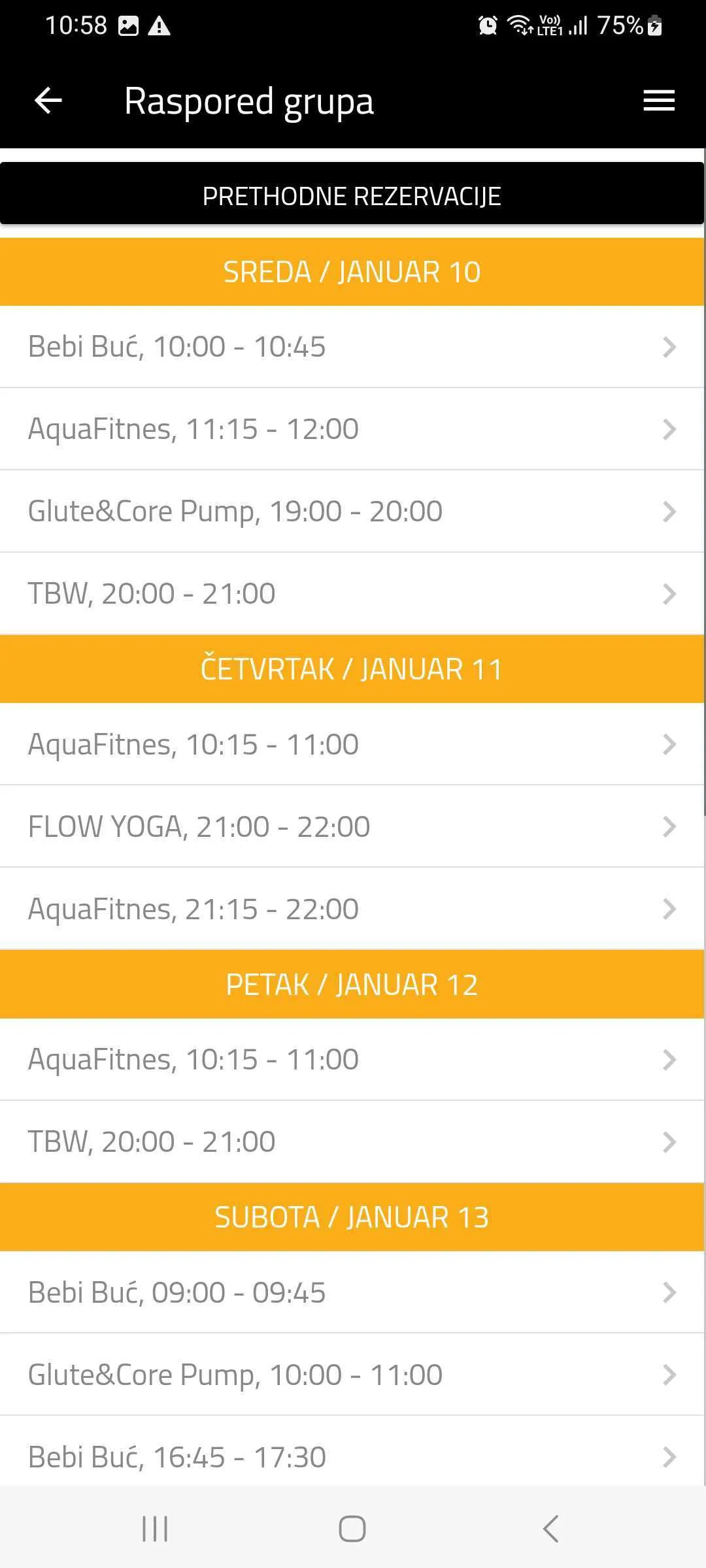This screenshot has height=1568, width=706.
Task: Tap the system home button
Action: (x=352, y=1529)
